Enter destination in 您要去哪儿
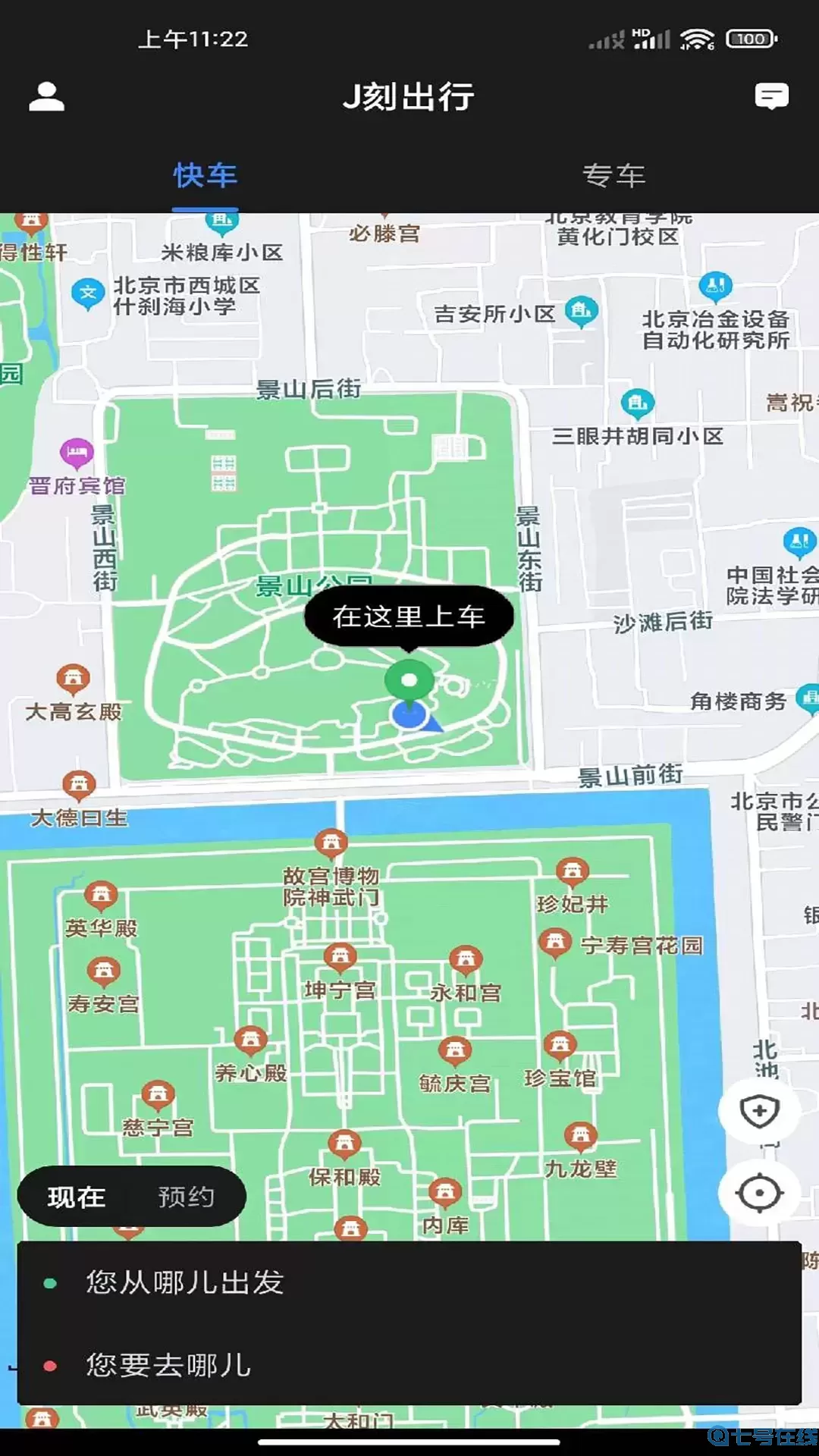The image size is (819, 1456). click(409, 1365)
